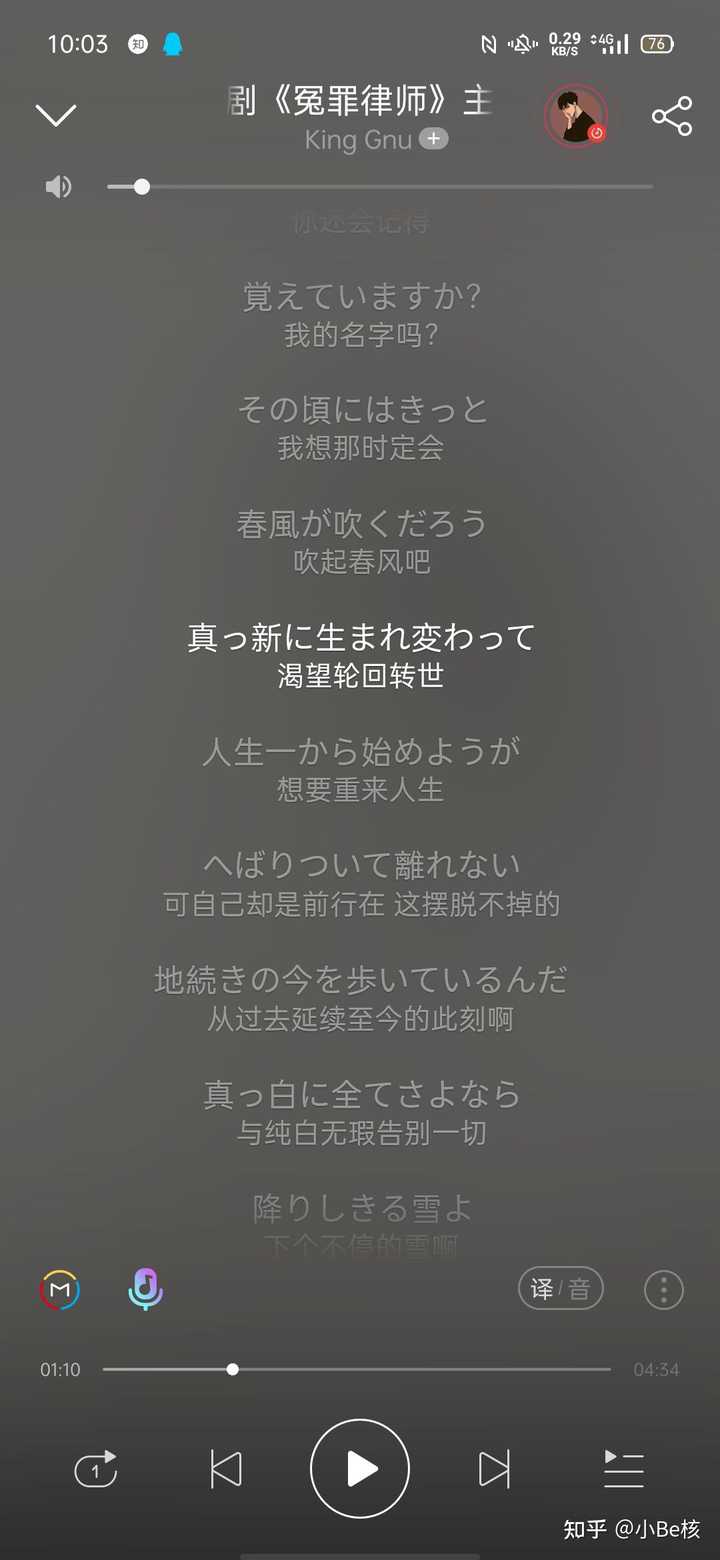Follow King Gnu with the plus badge

(433, 139)
